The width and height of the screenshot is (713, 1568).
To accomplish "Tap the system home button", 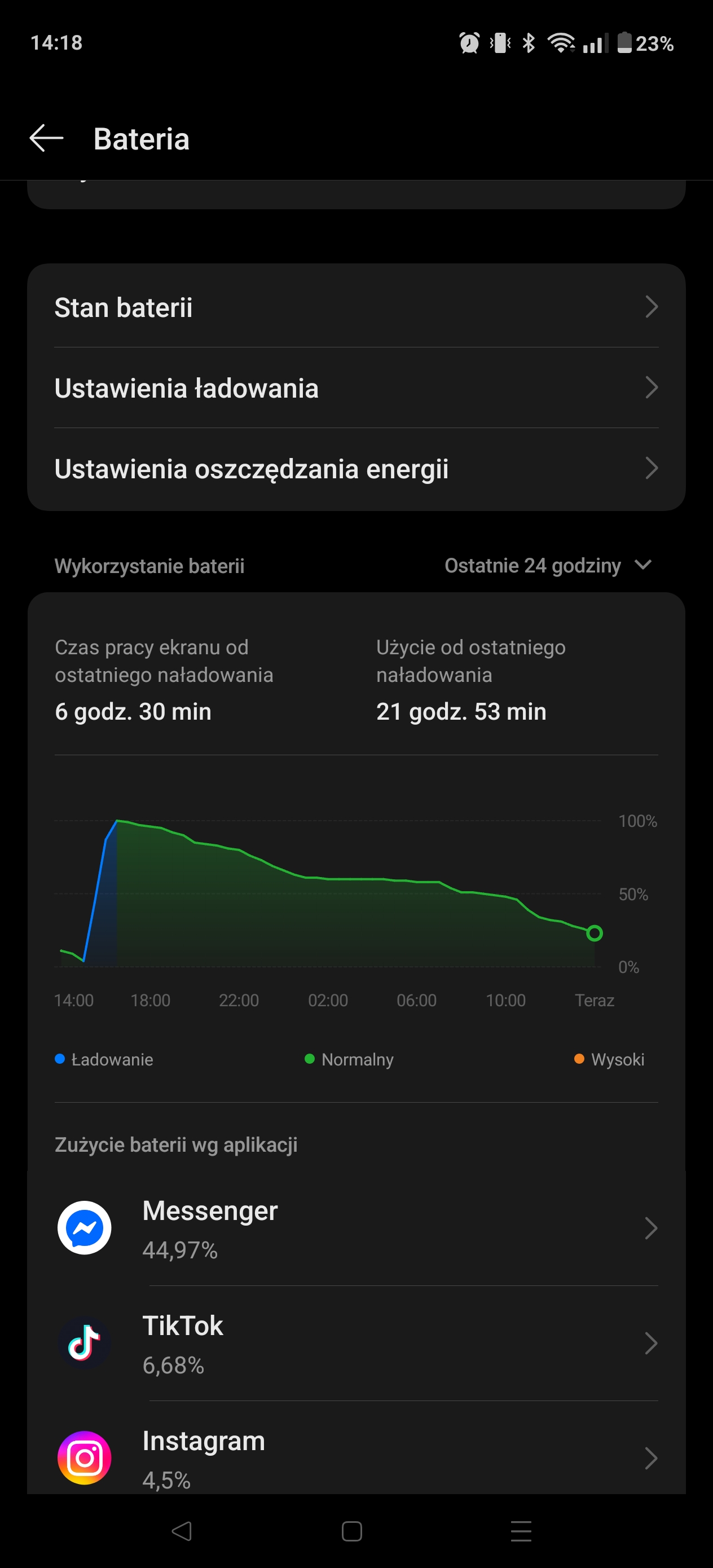I will coord(352,1531).
